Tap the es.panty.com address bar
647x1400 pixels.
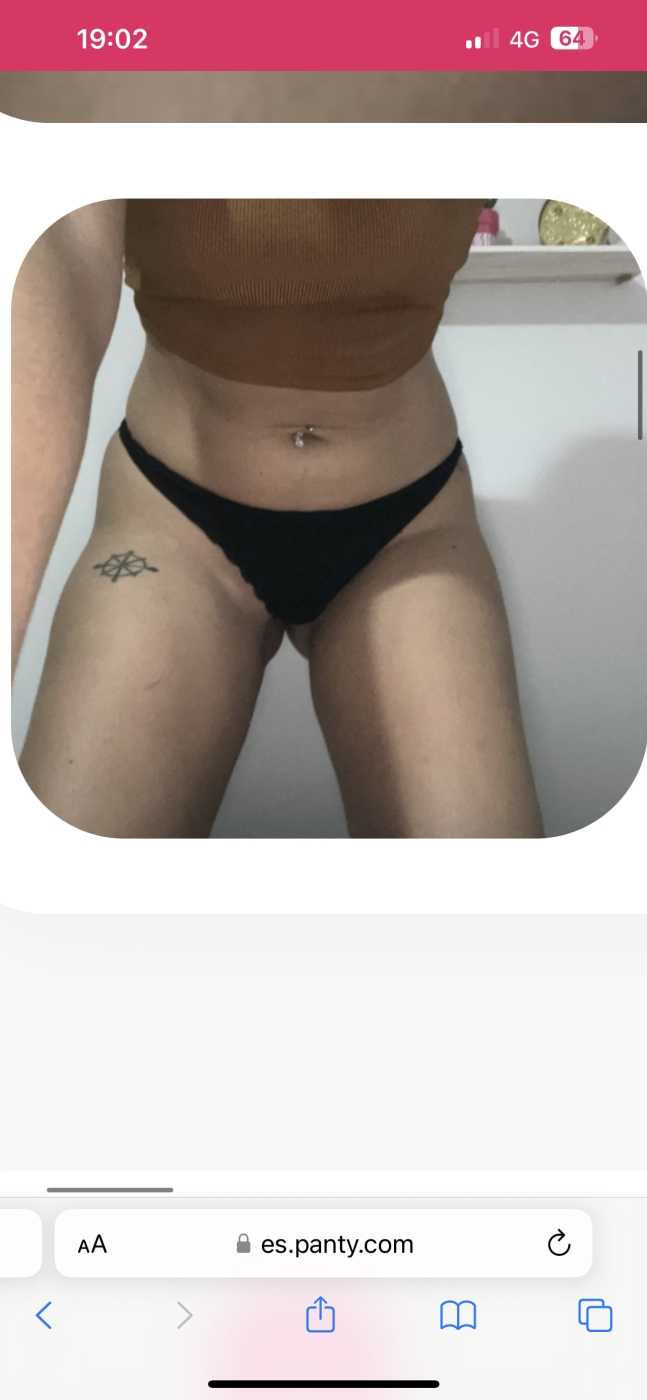(x=325, y=1244)
